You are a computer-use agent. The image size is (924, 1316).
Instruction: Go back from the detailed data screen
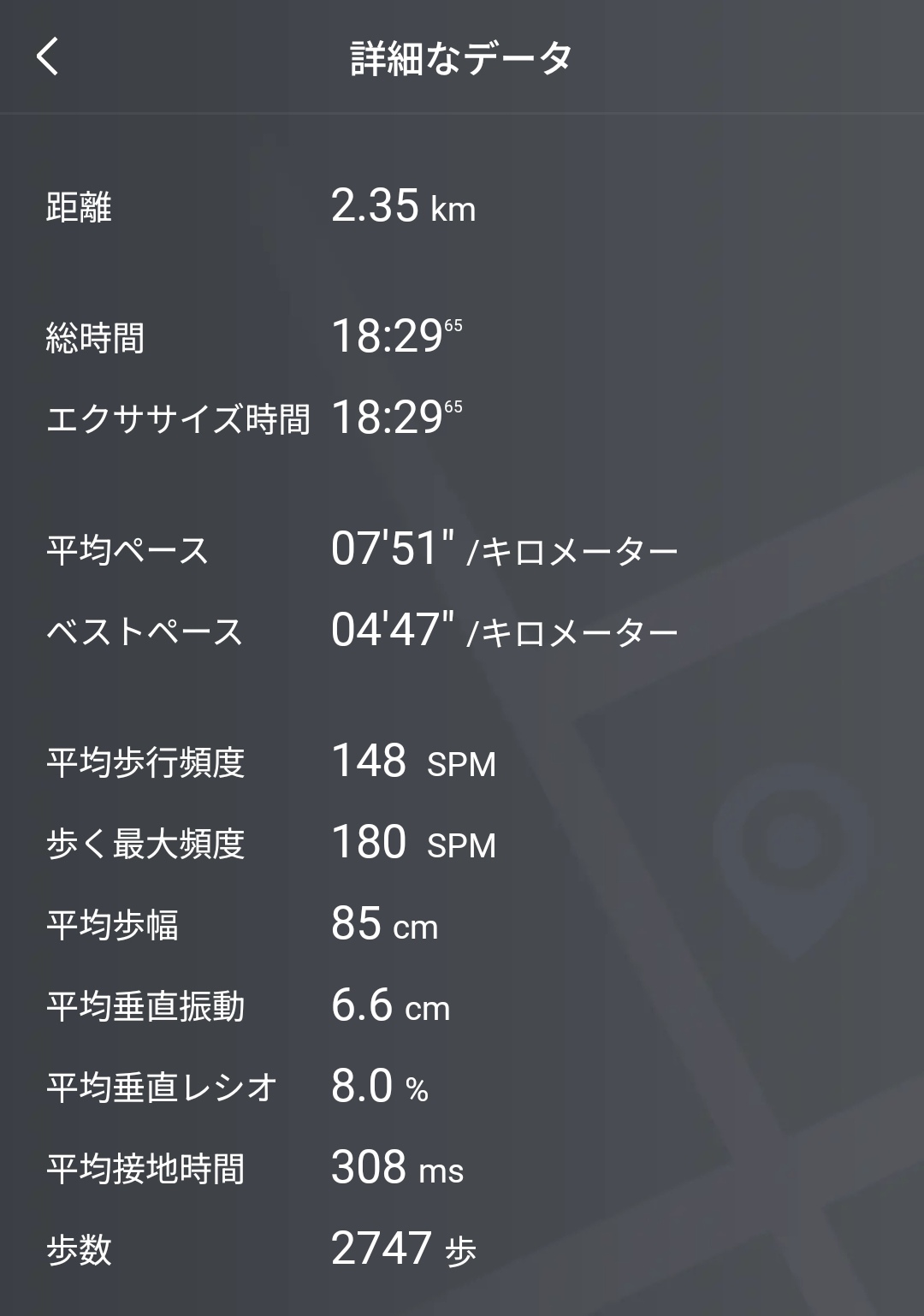(48, 56)
